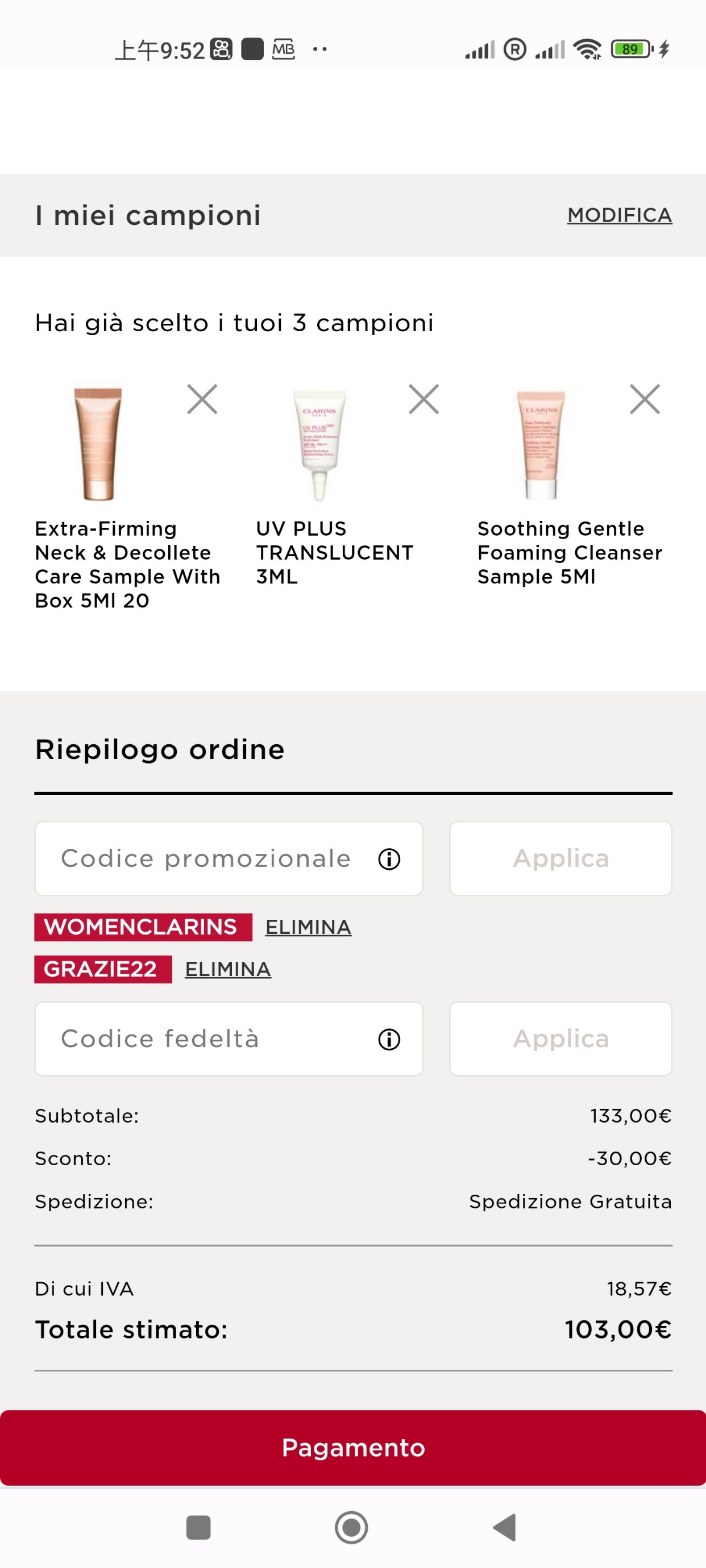Tap MODIFICA to edit samples
Viewport: 706px width, 1568px height.
tap(619, 215)
